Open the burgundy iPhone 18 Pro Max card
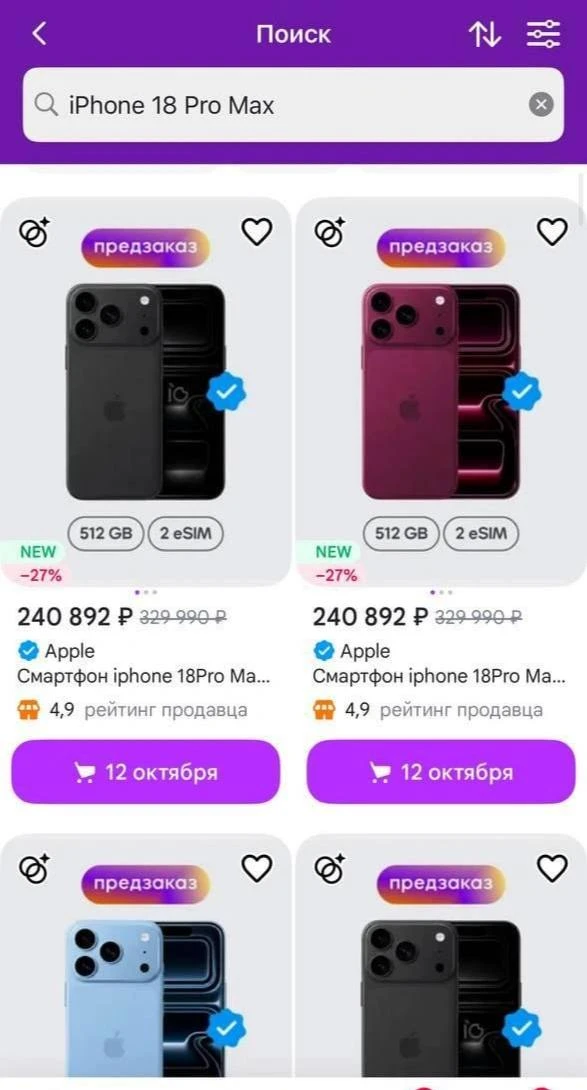The height and width of the screenshot is (1090, 587). pyautogui.click(x=441, y=391)
